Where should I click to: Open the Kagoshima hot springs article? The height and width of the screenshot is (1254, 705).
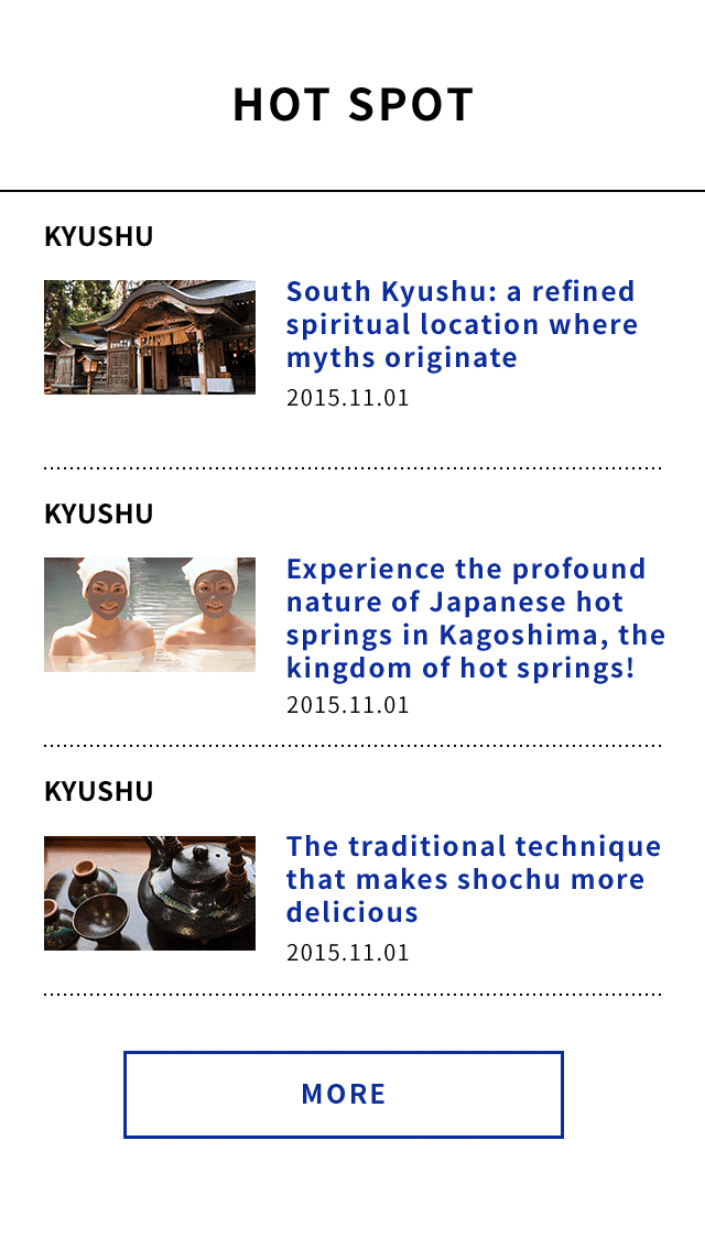click(475, 618)
